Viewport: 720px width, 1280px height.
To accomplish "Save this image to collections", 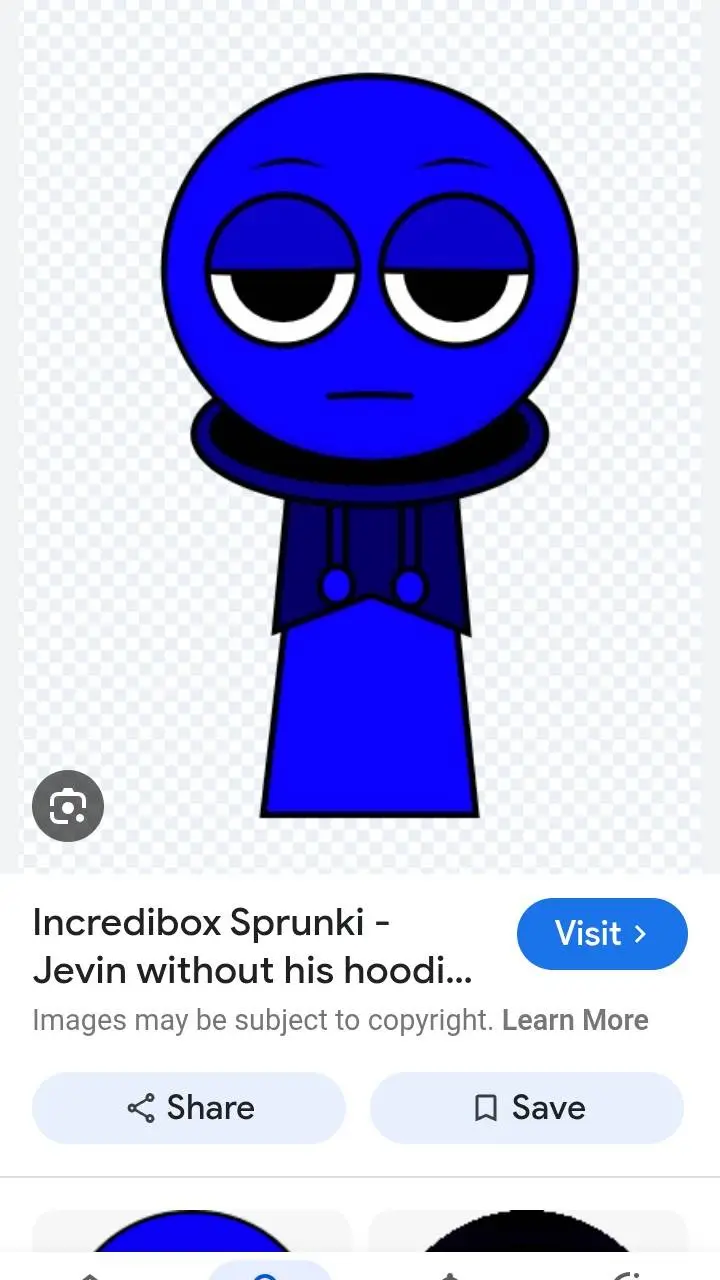I will pos(527,1108).
